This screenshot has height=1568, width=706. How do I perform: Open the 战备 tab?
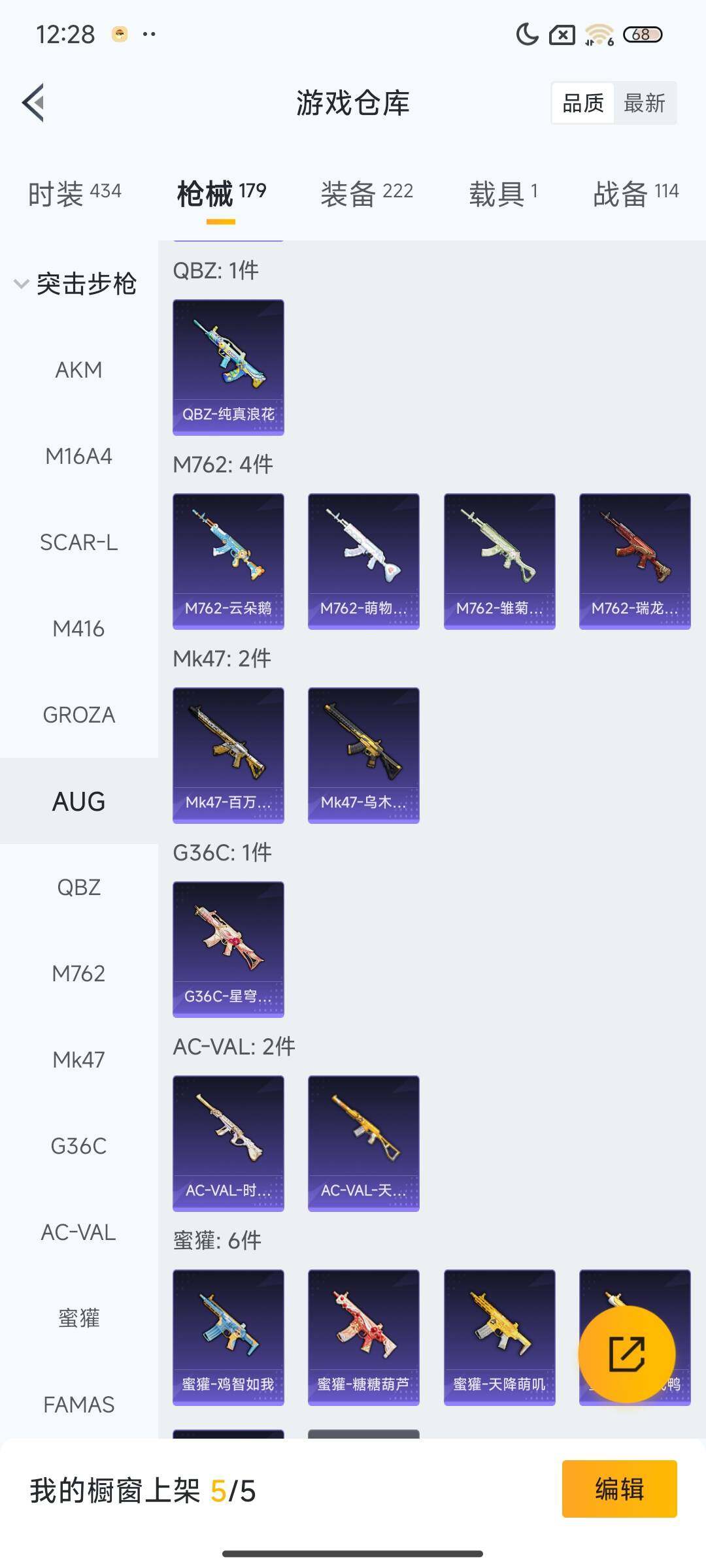(635, 194)
